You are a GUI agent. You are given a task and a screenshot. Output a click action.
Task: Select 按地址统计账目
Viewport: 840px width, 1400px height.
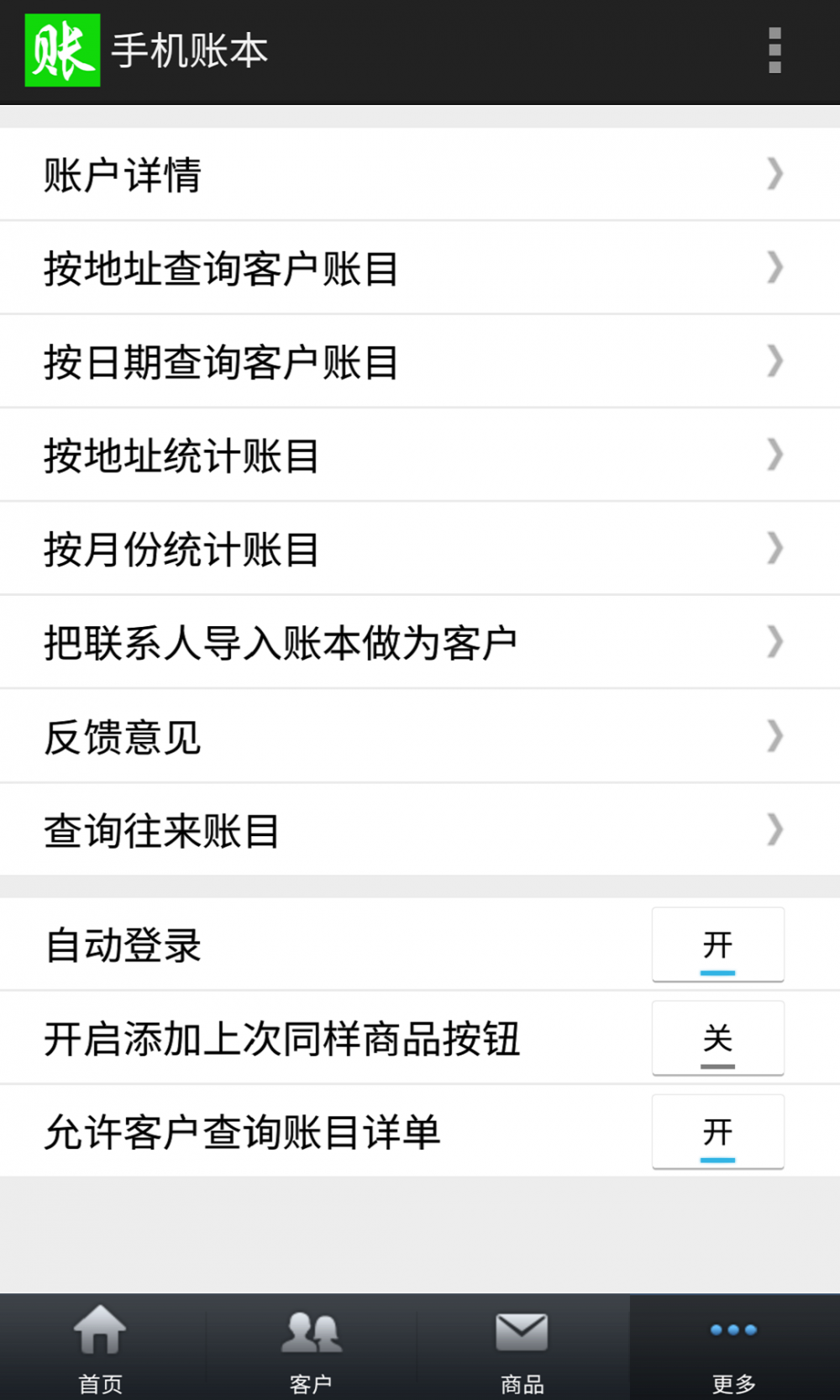tap(420, 455)
